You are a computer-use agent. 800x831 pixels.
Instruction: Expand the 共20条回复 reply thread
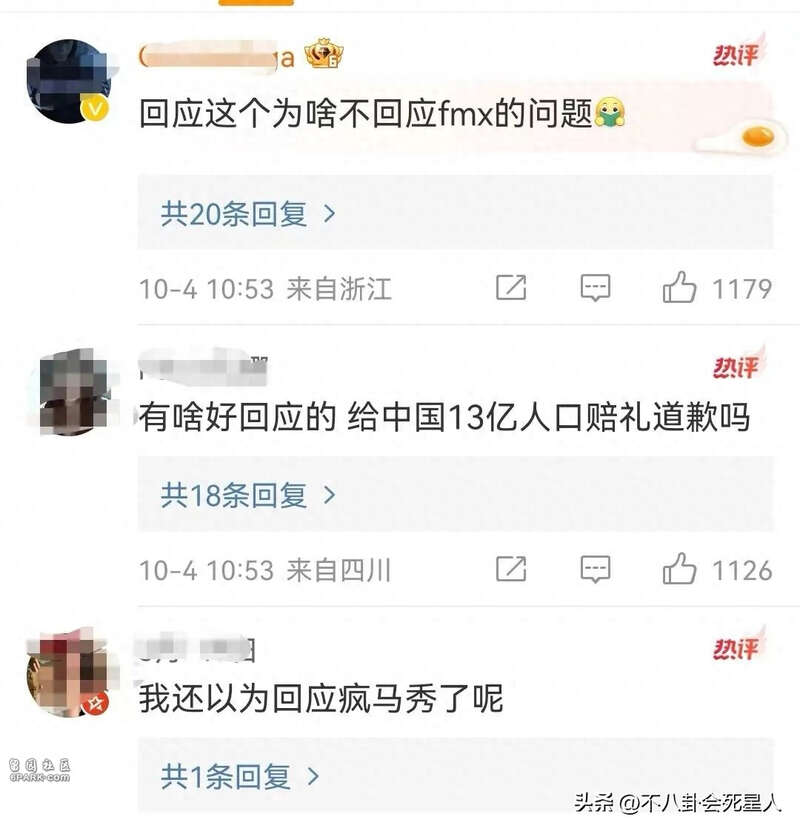tap(248, 212)
